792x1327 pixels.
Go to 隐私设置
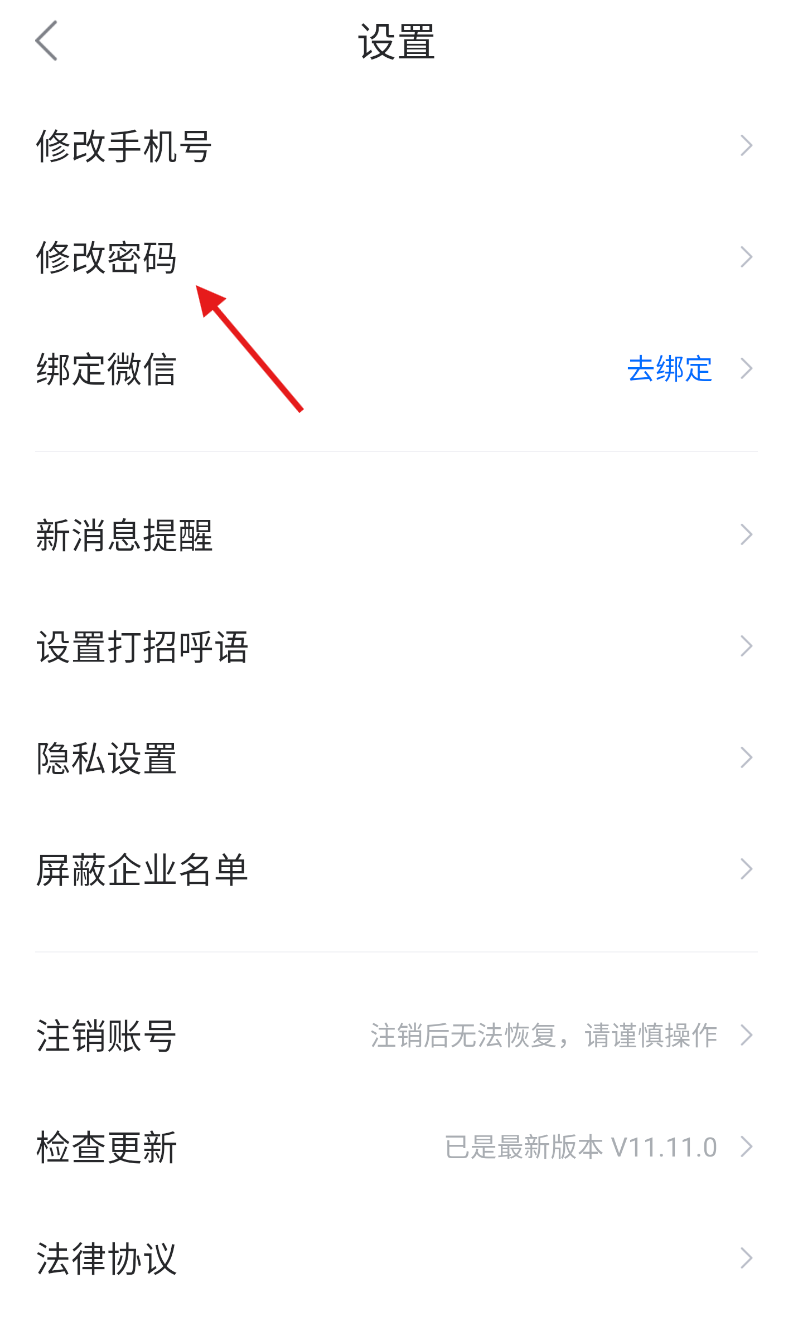click(x=396, y=758)
